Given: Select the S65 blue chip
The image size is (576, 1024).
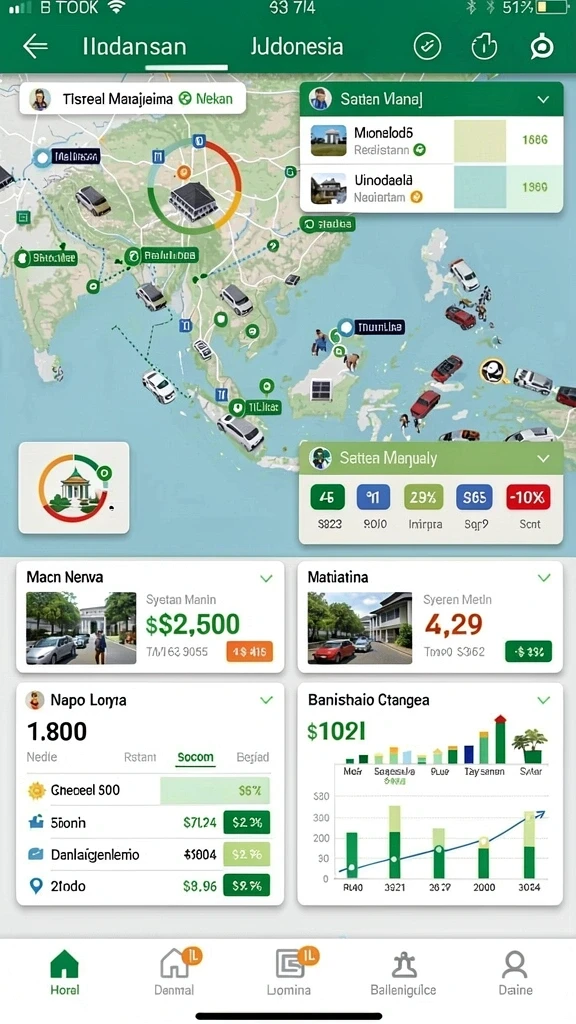Looking at the screenshot, I should pos(474,497).
